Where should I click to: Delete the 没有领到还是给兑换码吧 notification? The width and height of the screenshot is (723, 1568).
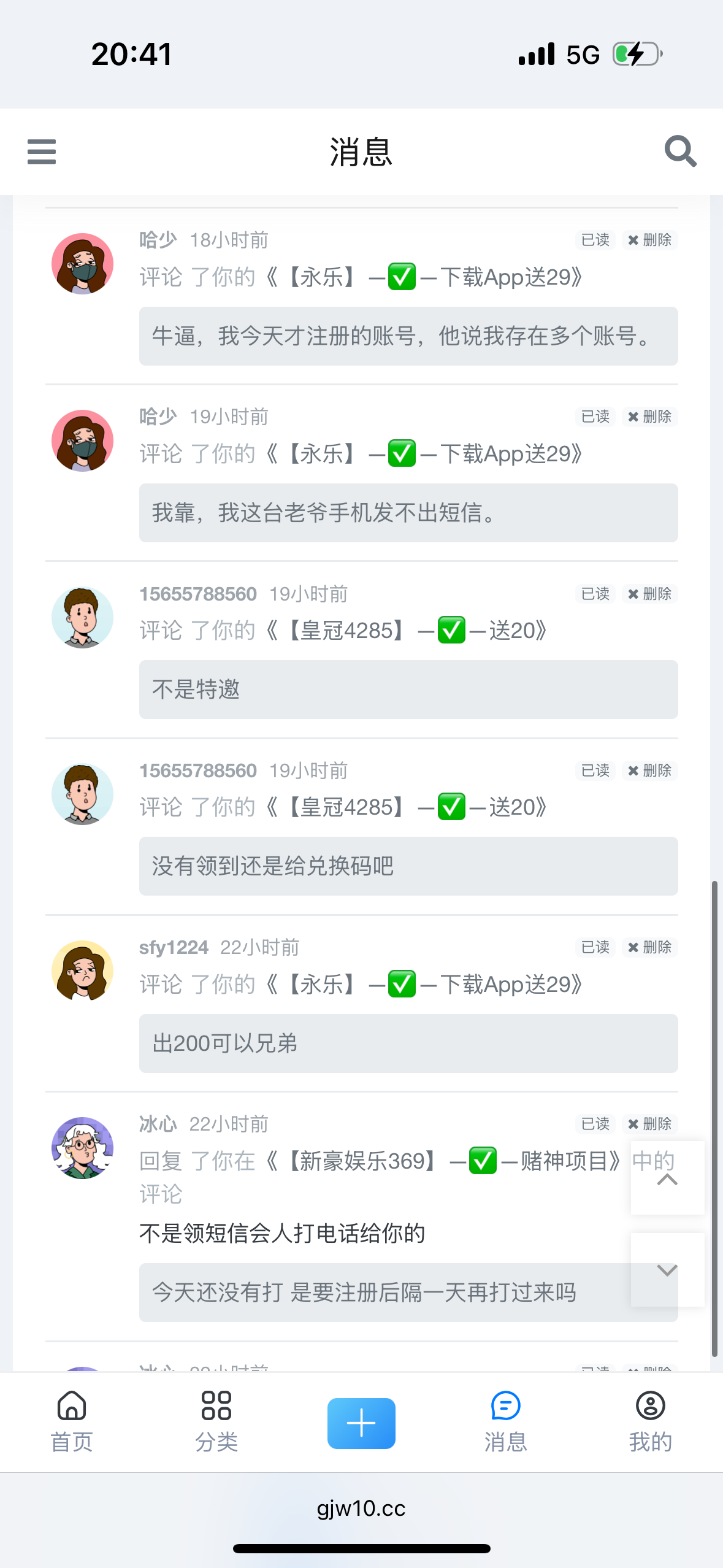click(649, 771)
